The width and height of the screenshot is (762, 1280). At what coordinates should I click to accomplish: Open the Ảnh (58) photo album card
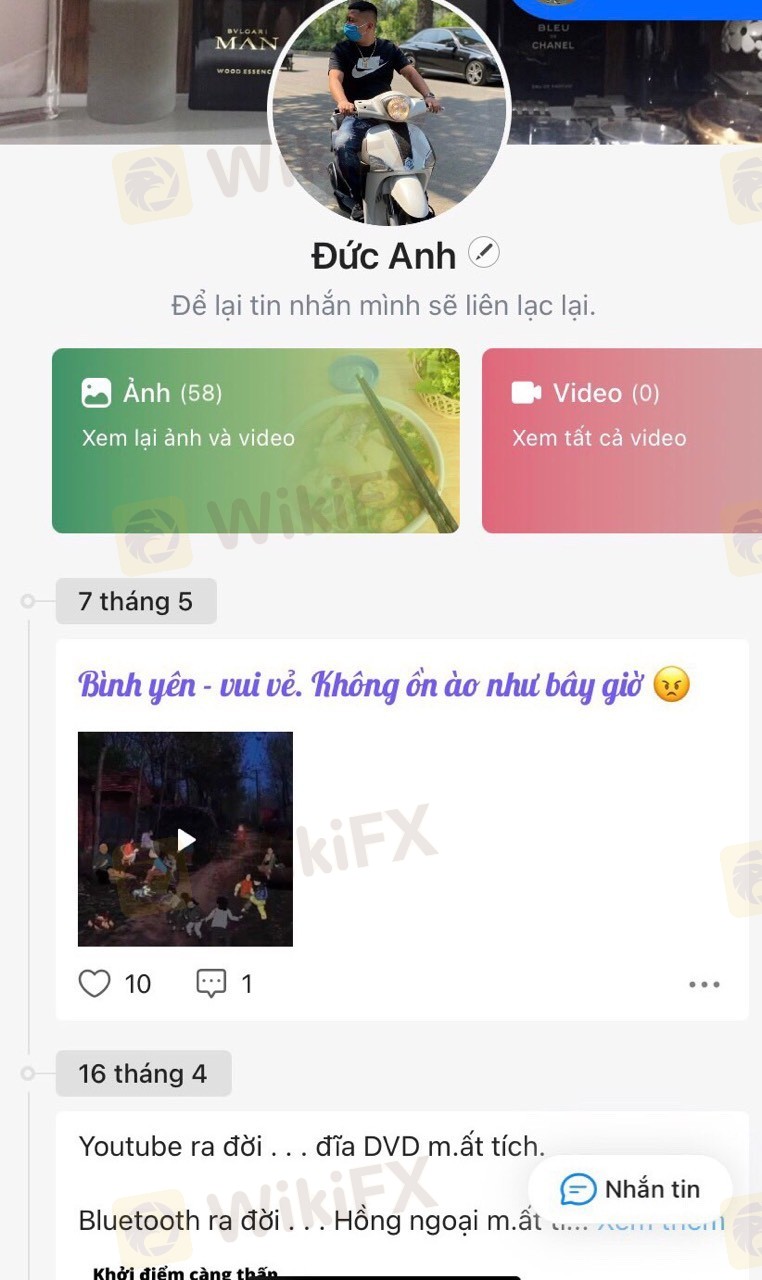click(256, 440)
